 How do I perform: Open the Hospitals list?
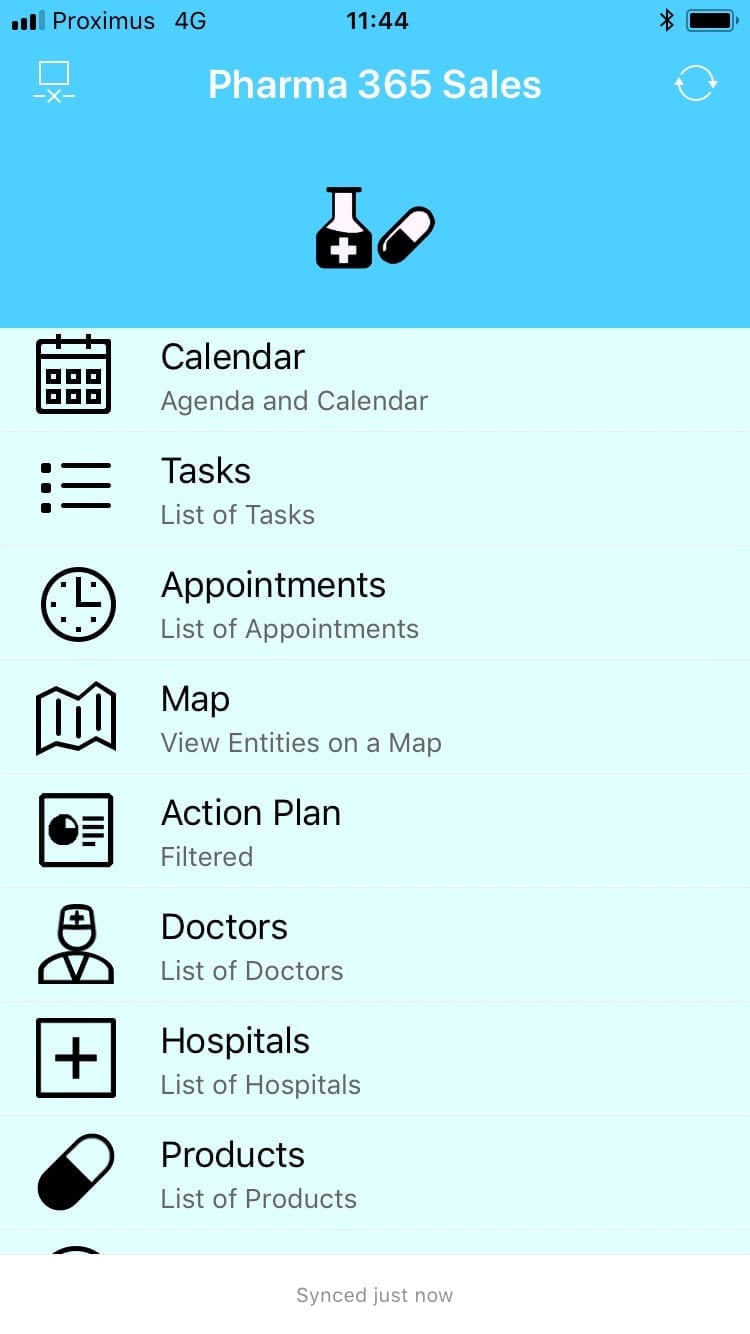point(375,1059)
